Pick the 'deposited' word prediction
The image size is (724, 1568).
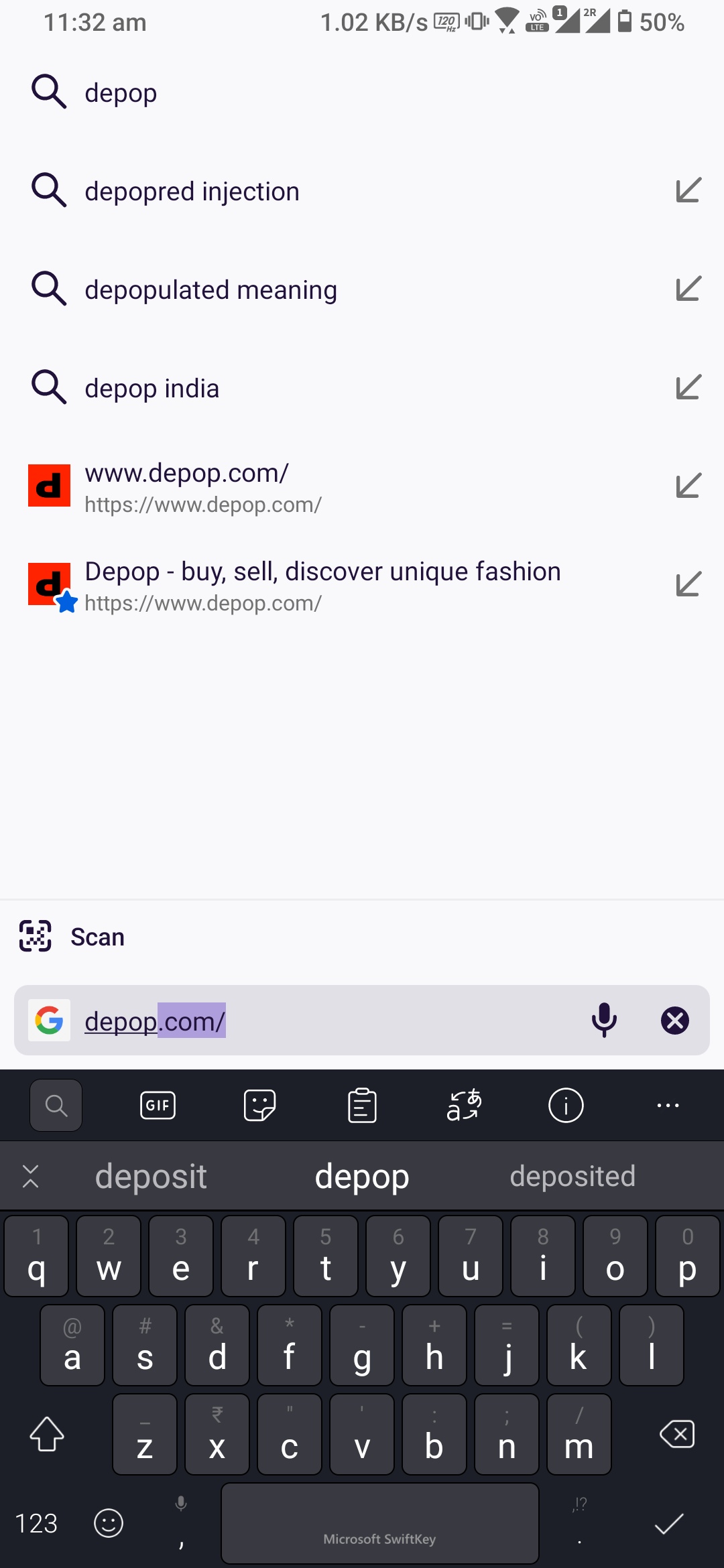click(572, 1177)
